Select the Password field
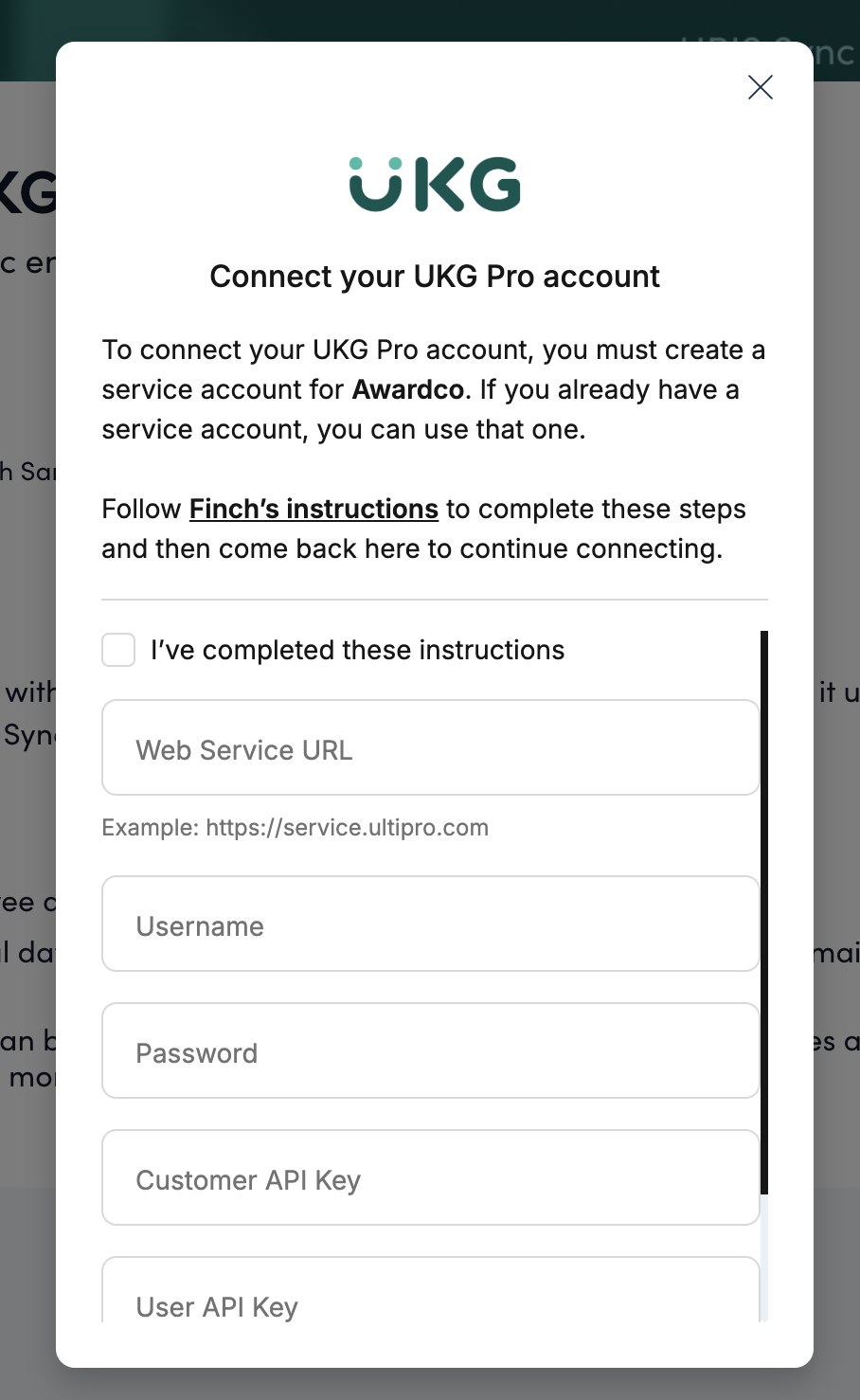 click(430, 1051)
